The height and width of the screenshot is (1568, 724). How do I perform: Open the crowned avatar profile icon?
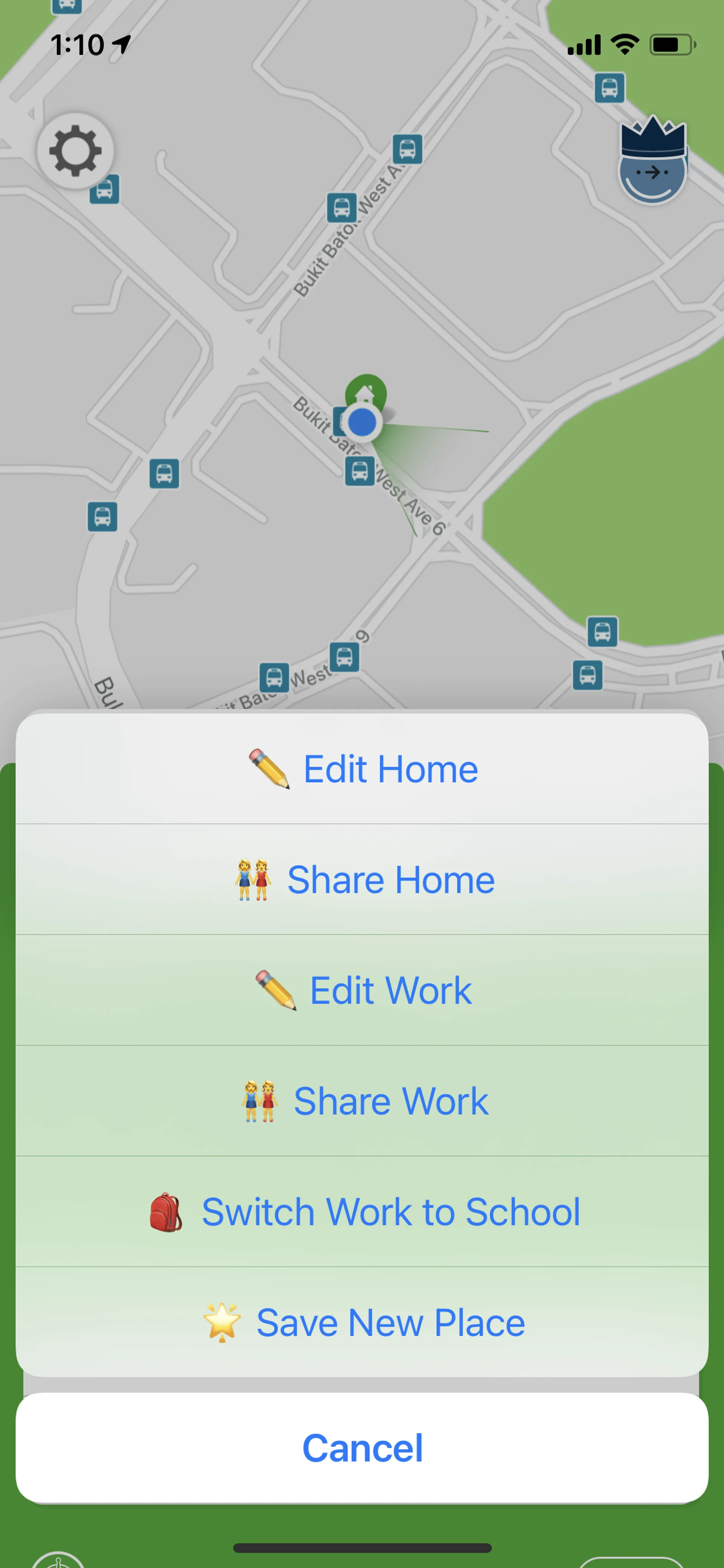coord(652,161)
